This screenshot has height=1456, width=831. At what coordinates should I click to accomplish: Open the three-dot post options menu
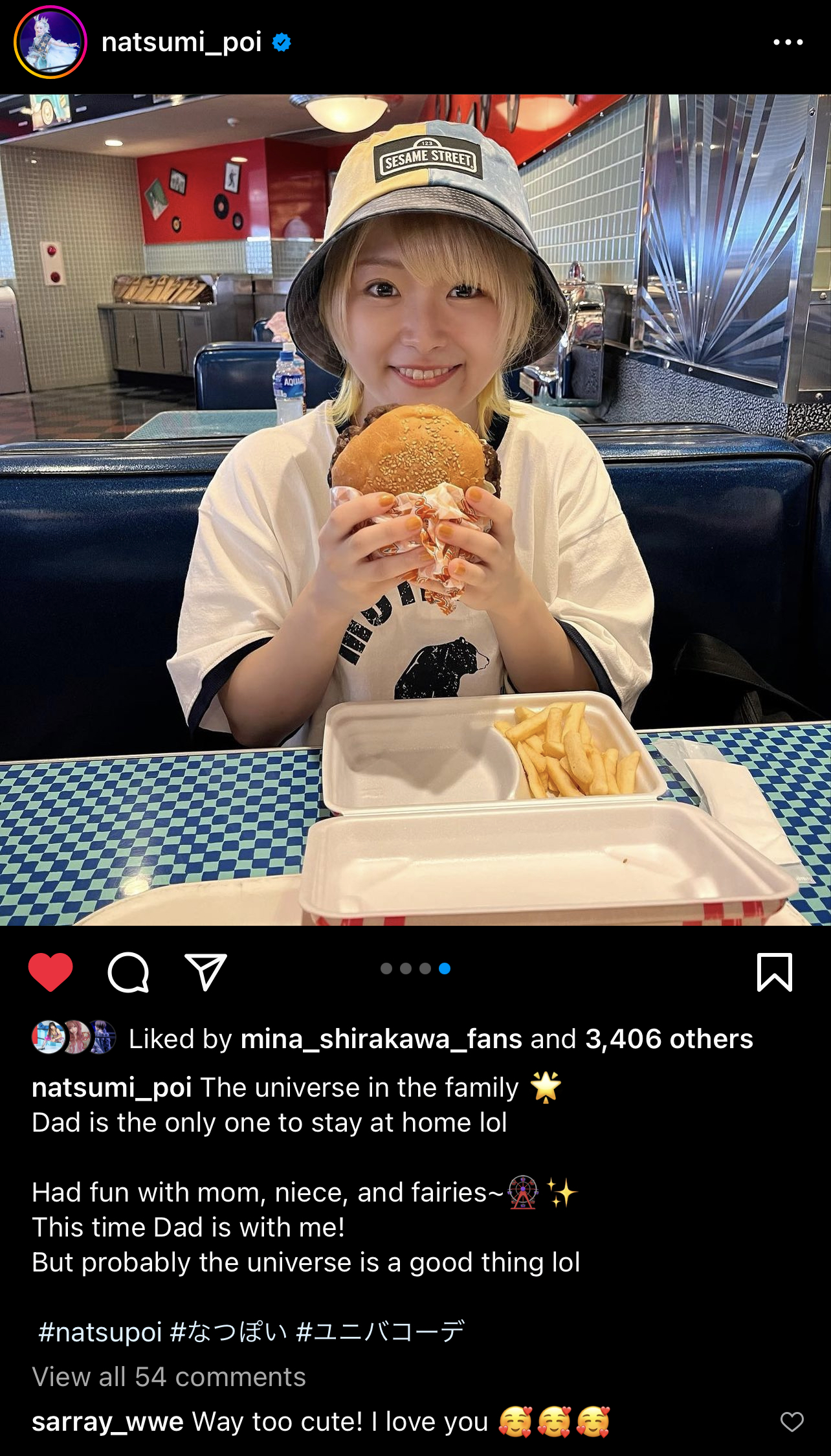coord(788,43)
